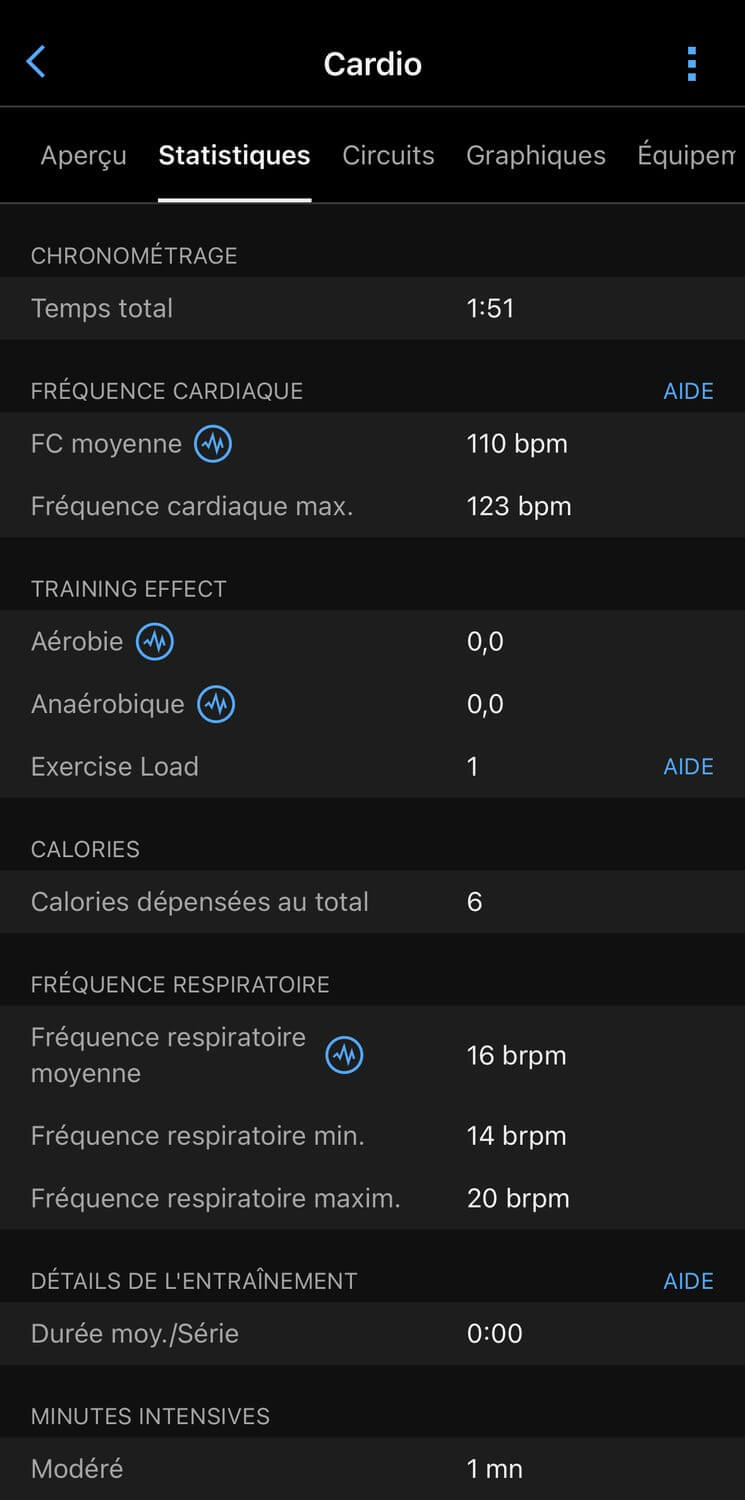Image resolution: width=745 pixels, height=1500 pixels.
Task: Switch to the Circuits tab
Action: click(x=388, y=155)
